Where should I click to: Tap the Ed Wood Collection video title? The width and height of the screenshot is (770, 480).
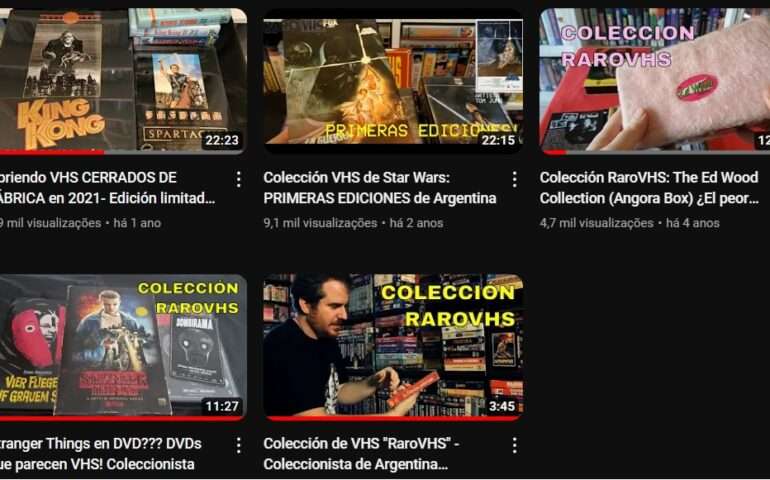coord(650,187)
